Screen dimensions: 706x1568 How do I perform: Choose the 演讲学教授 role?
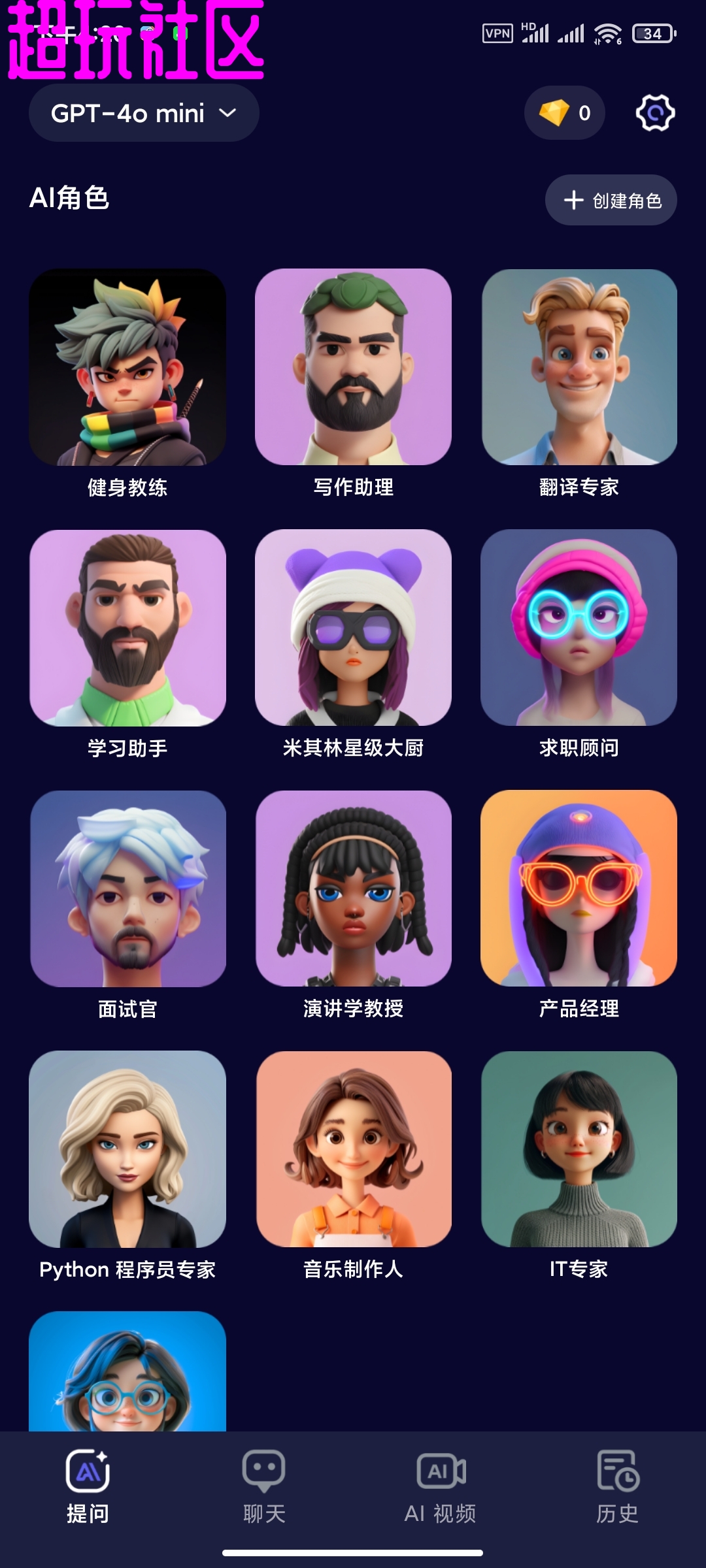point(353,889)
